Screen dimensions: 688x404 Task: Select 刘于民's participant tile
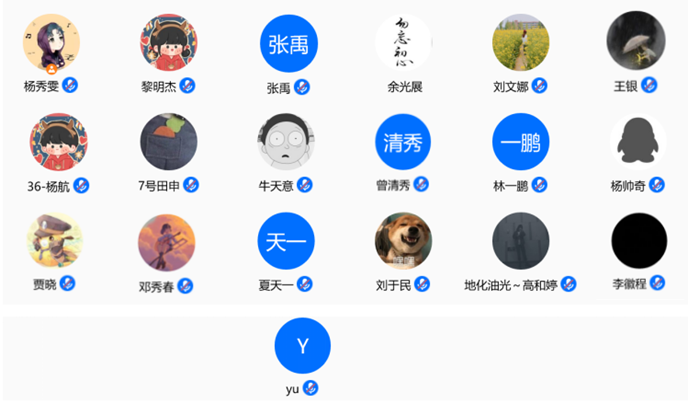(x=403, y=242)
